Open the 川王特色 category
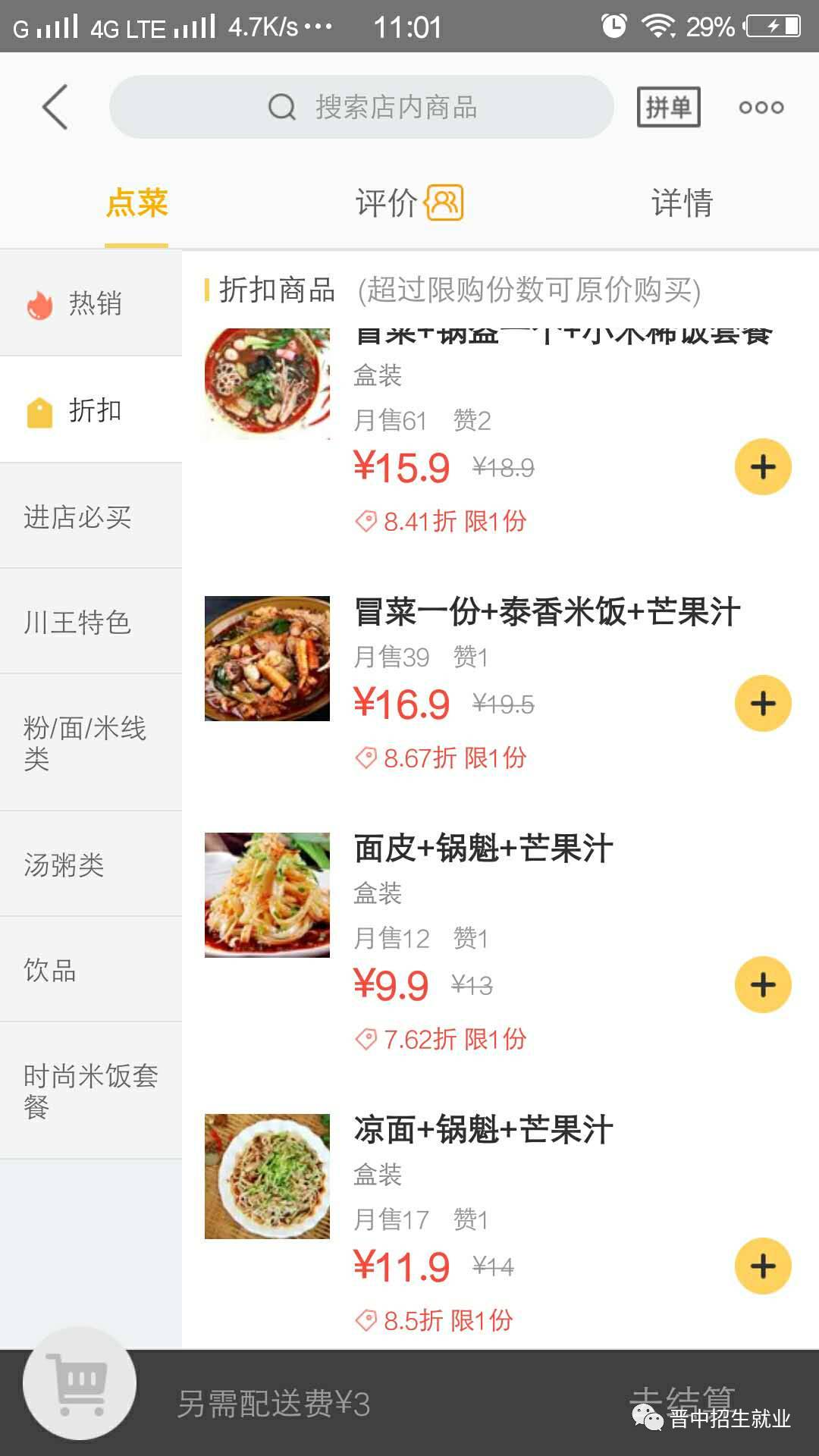Screen dimensions: 819x1456 pos(91,623)
